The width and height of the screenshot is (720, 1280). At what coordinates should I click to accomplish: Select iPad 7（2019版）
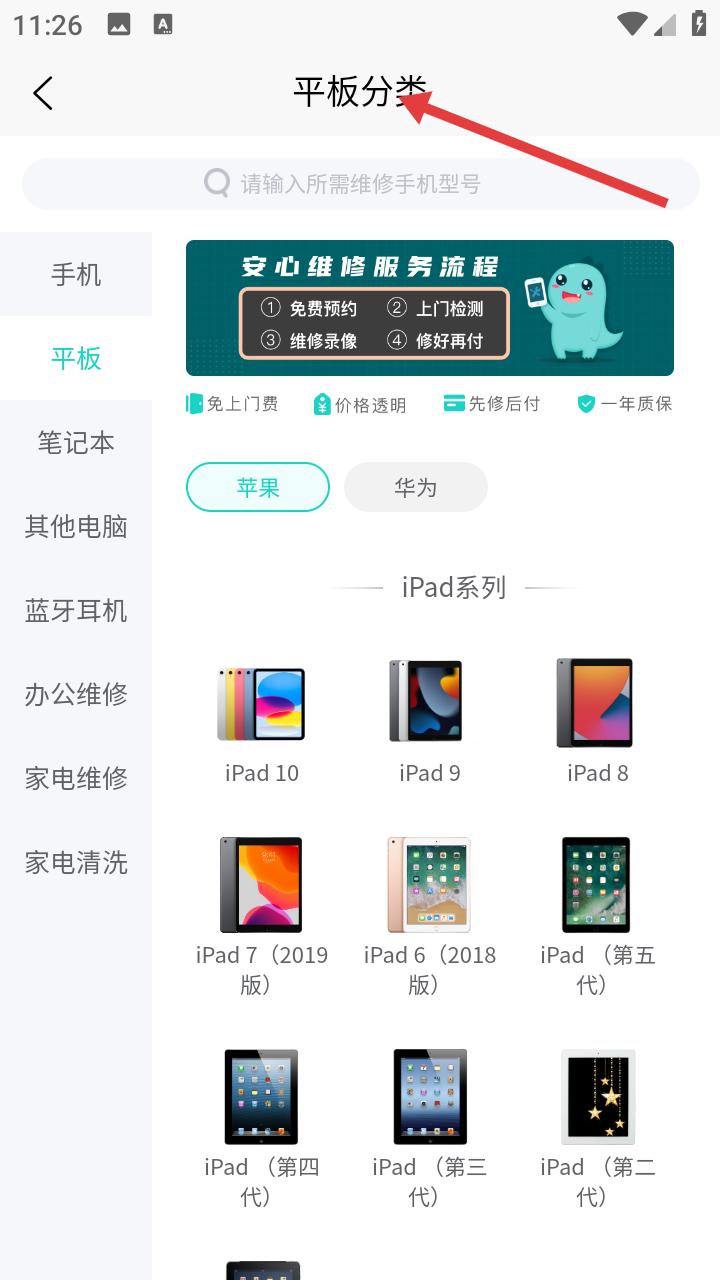pos(261,912)
